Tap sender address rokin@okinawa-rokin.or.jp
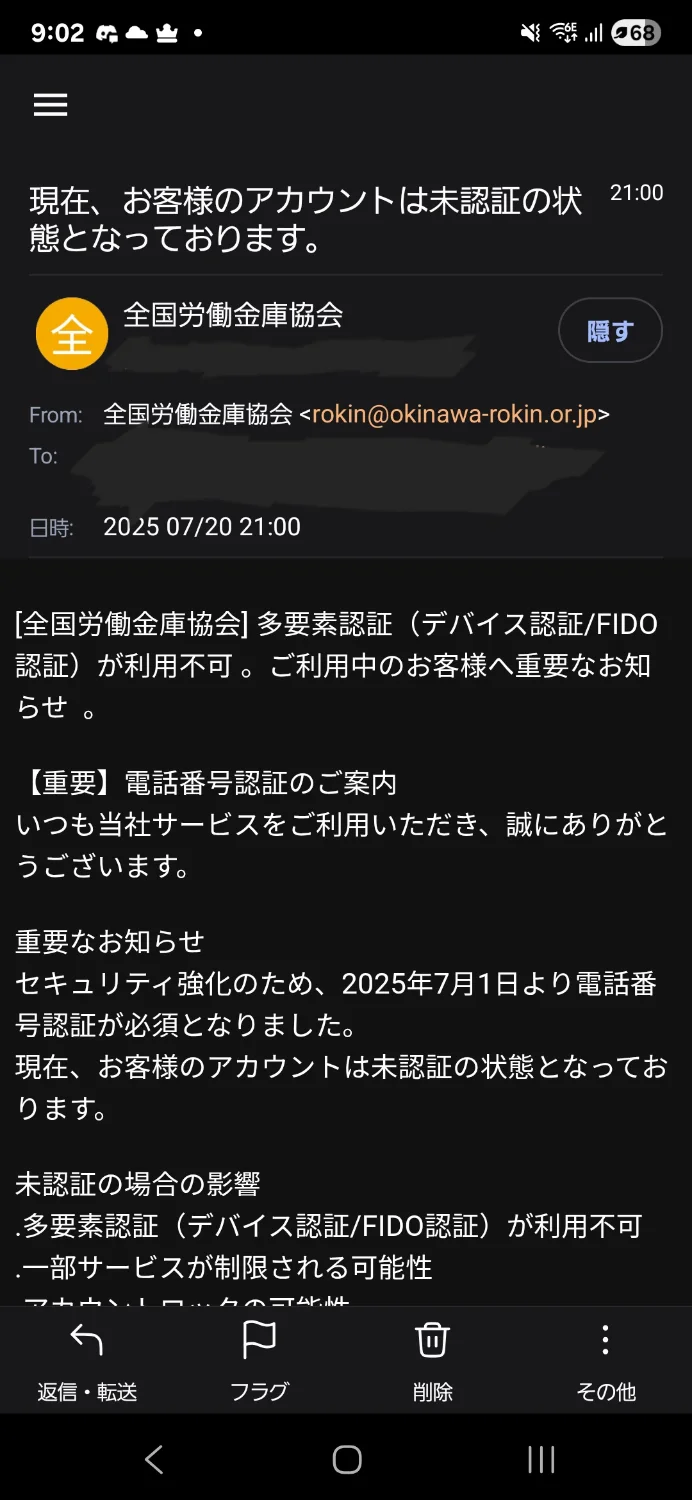The width and height of the screenshot is (692, 1500). tap(455, 414)
